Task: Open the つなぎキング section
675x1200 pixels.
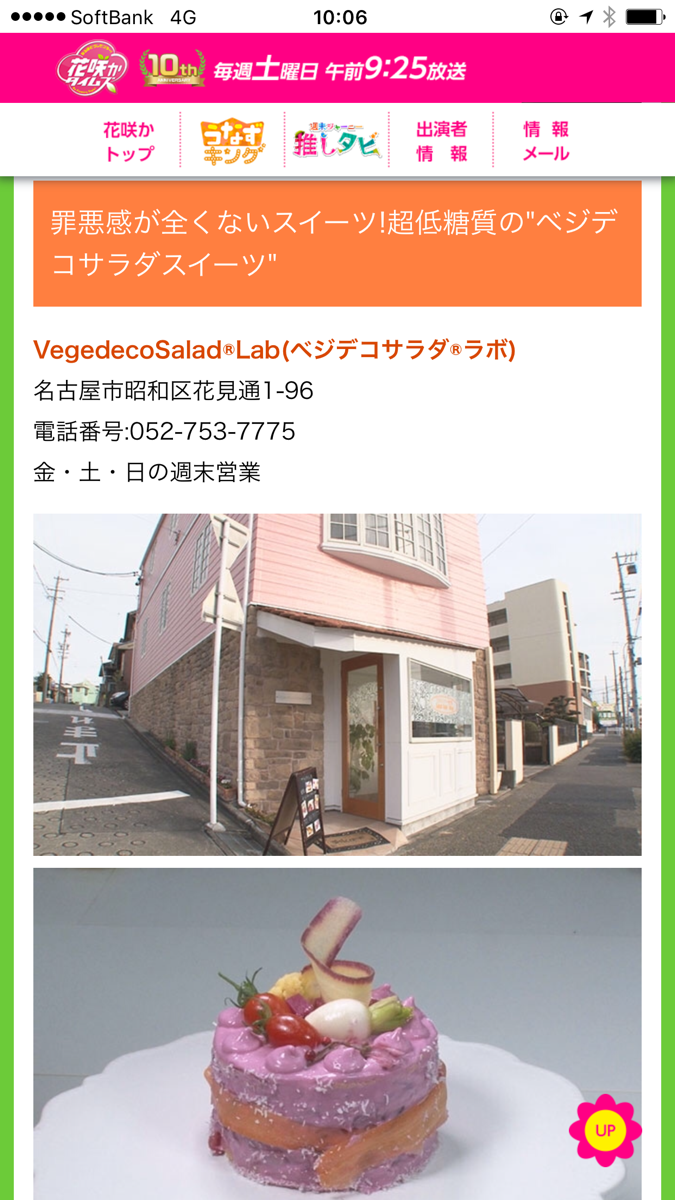Action: [233, 141]
